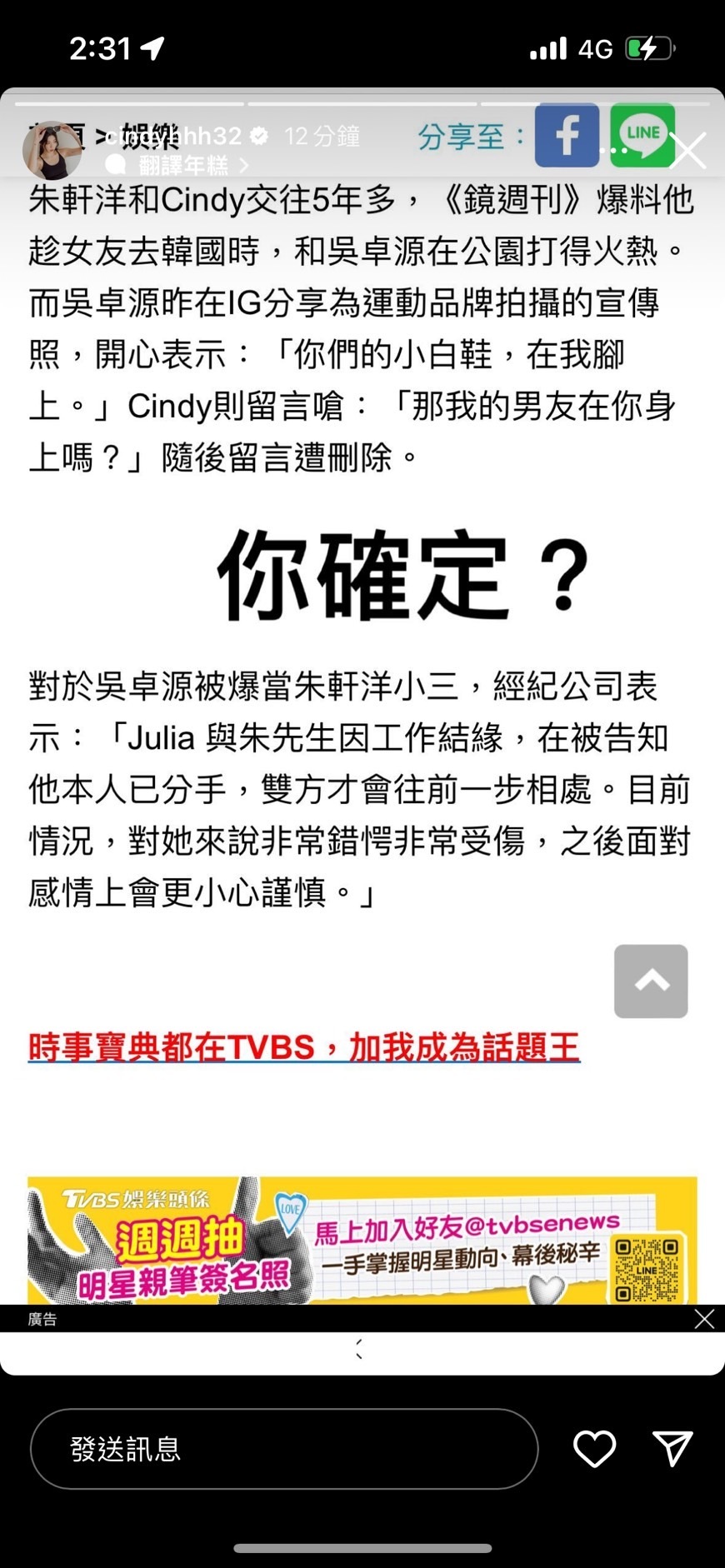Close the story viewer
The image size is (725, 1568).
point(687,151)
